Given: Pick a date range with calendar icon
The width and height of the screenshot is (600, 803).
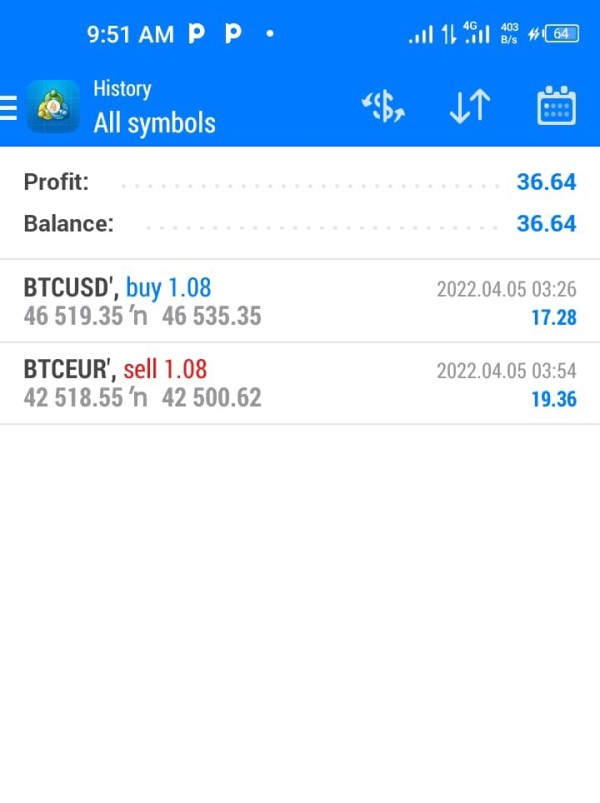Looking at the screenshot, I should click(x=556, y=106).
